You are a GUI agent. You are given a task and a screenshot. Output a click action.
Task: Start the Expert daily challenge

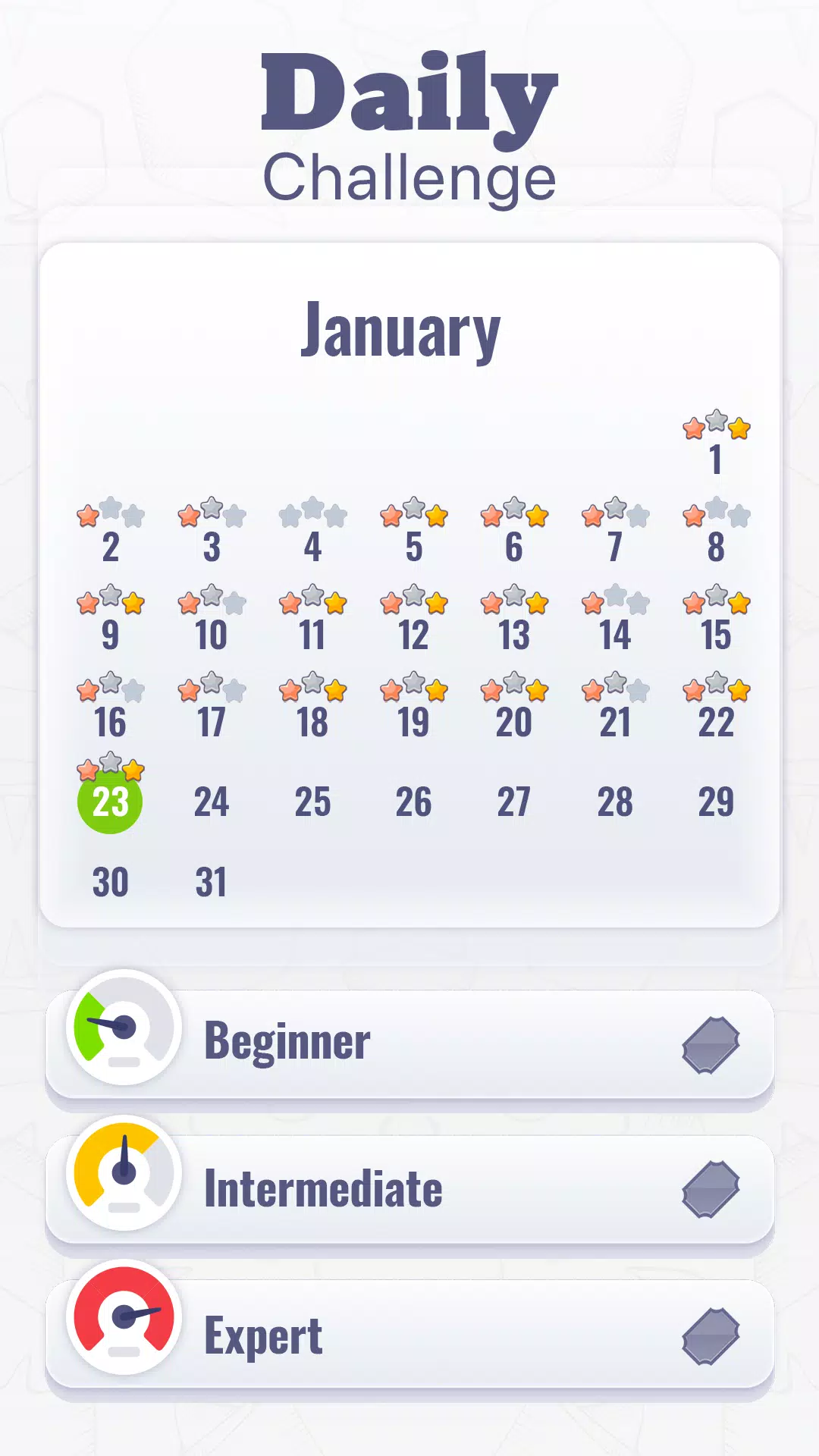coord(409,1335)
